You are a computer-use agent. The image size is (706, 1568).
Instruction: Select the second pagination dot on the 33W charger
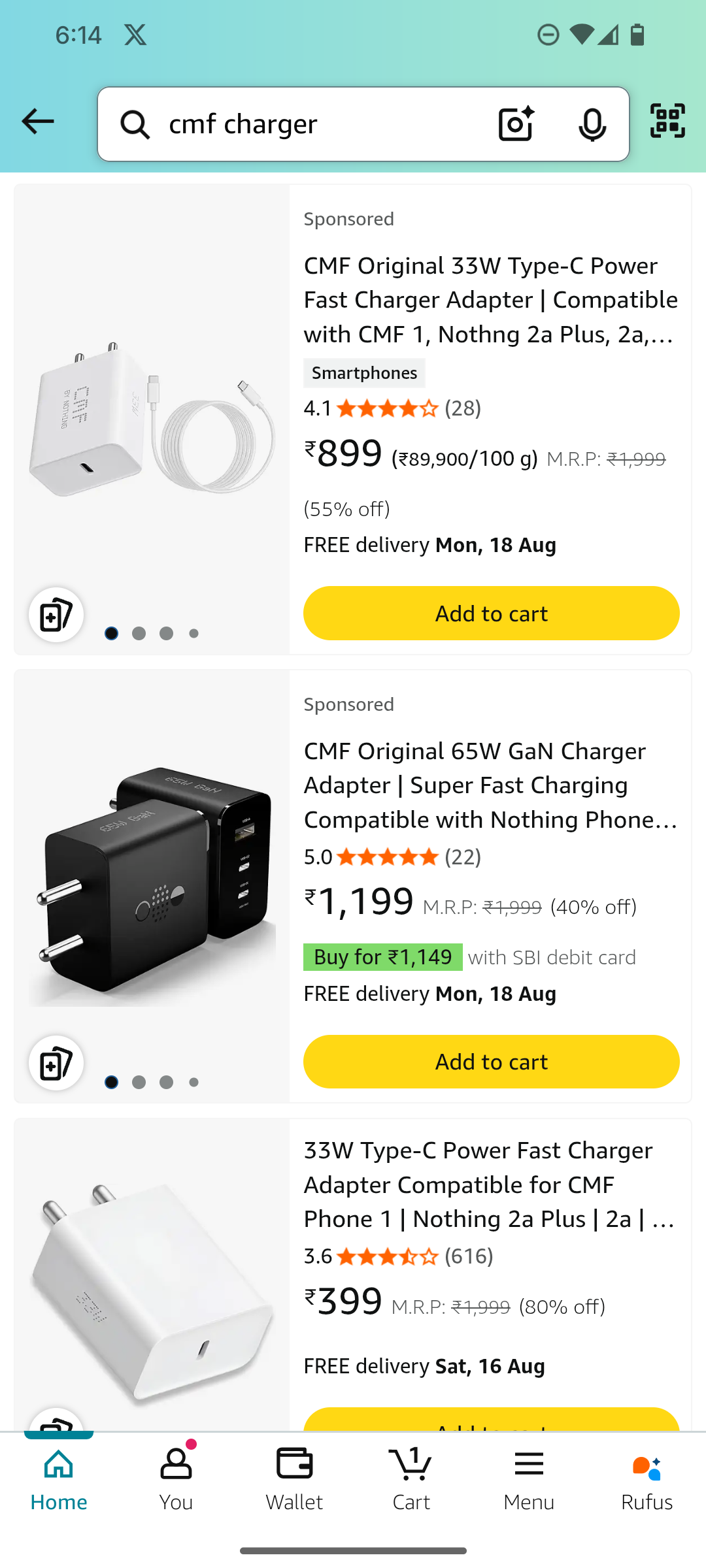pos(139,632)
